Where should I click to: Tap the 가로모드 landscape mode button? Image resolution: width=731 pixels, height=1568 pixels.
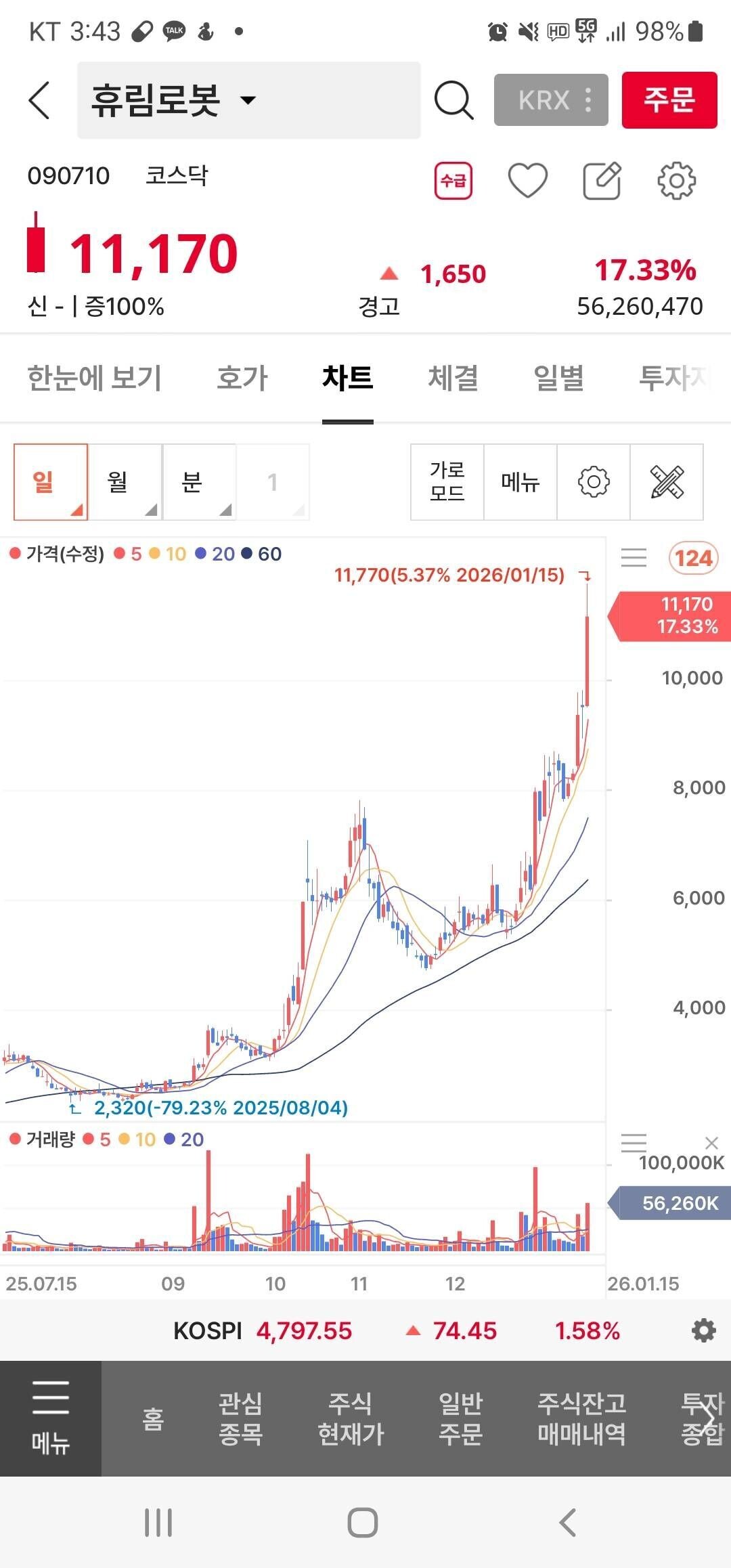pyautogui.click(x=447, y=482)
